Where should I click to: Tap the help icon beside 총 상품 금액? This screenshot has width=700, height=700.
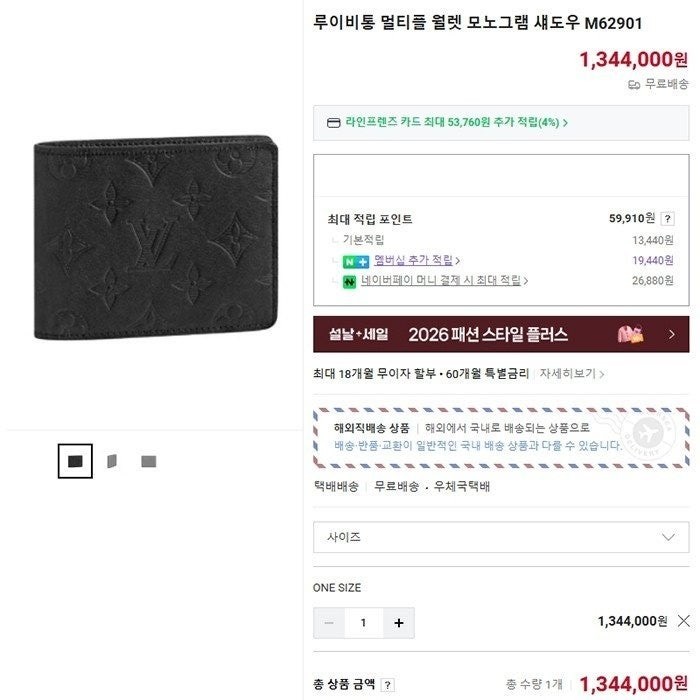387,685
